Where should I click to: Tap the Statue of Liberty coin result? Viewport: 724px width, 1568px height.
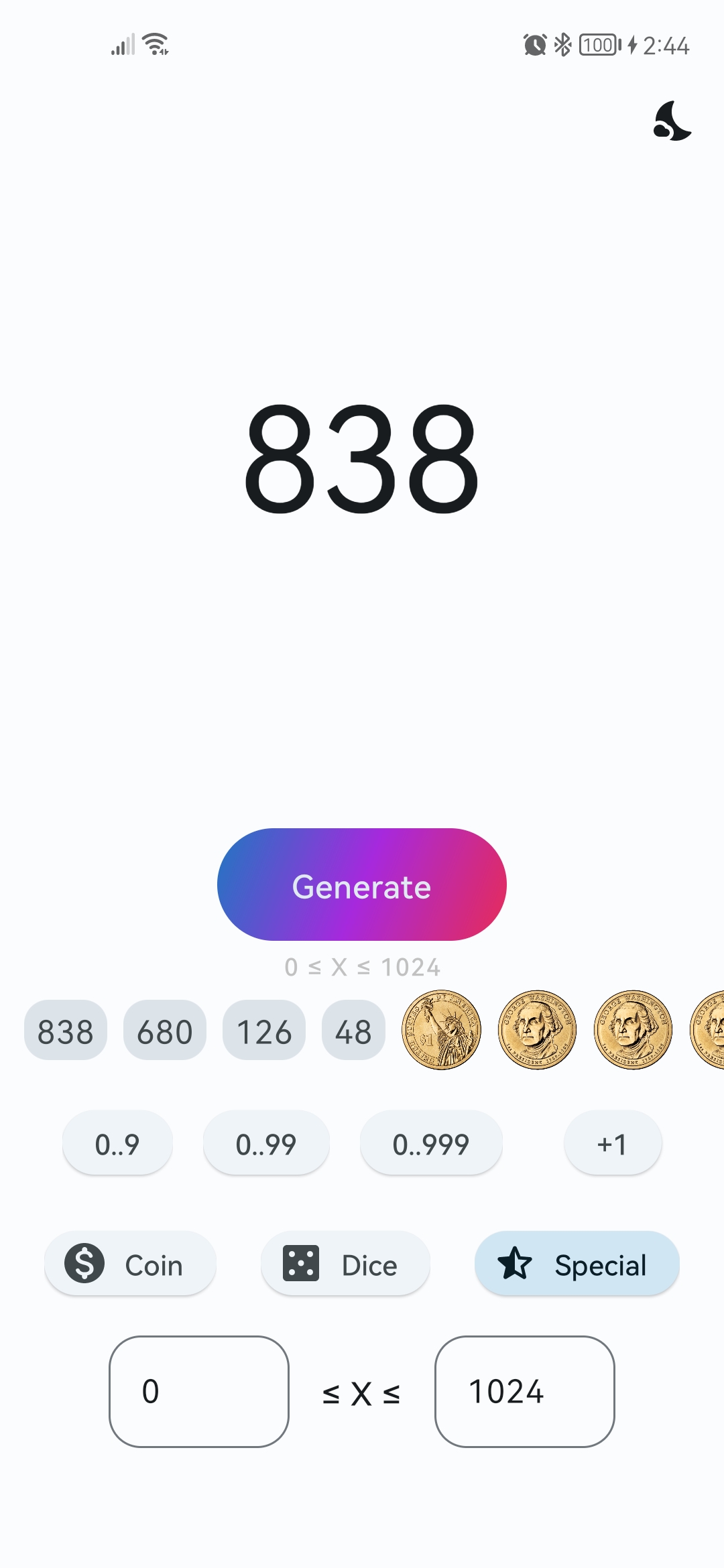[441, 1030]
